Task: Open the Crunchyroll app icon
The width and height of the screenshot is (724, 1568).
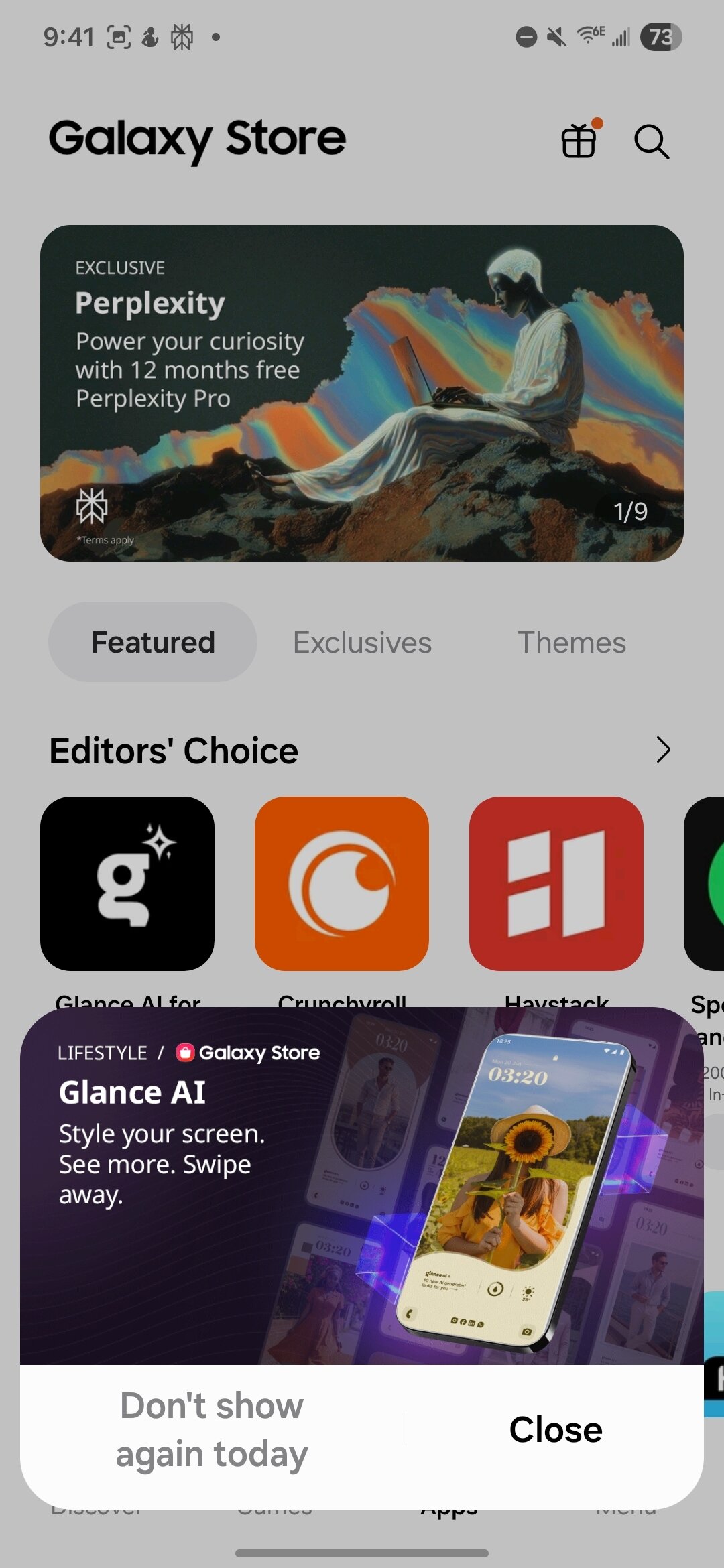Action: click(342, 883)
